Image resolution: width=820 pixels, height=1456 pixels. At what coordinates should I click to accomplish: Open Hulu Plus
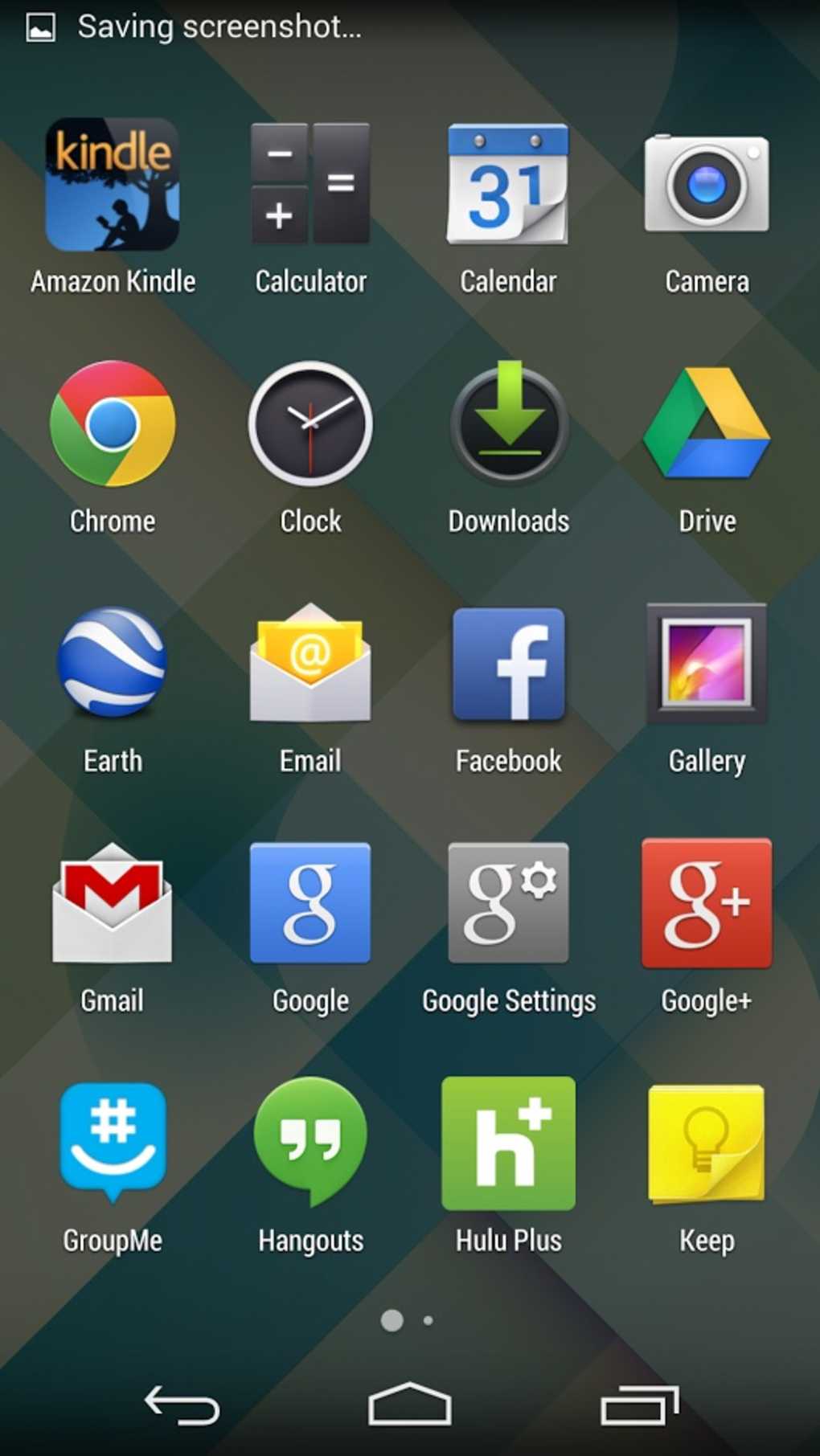(508, 1142)
